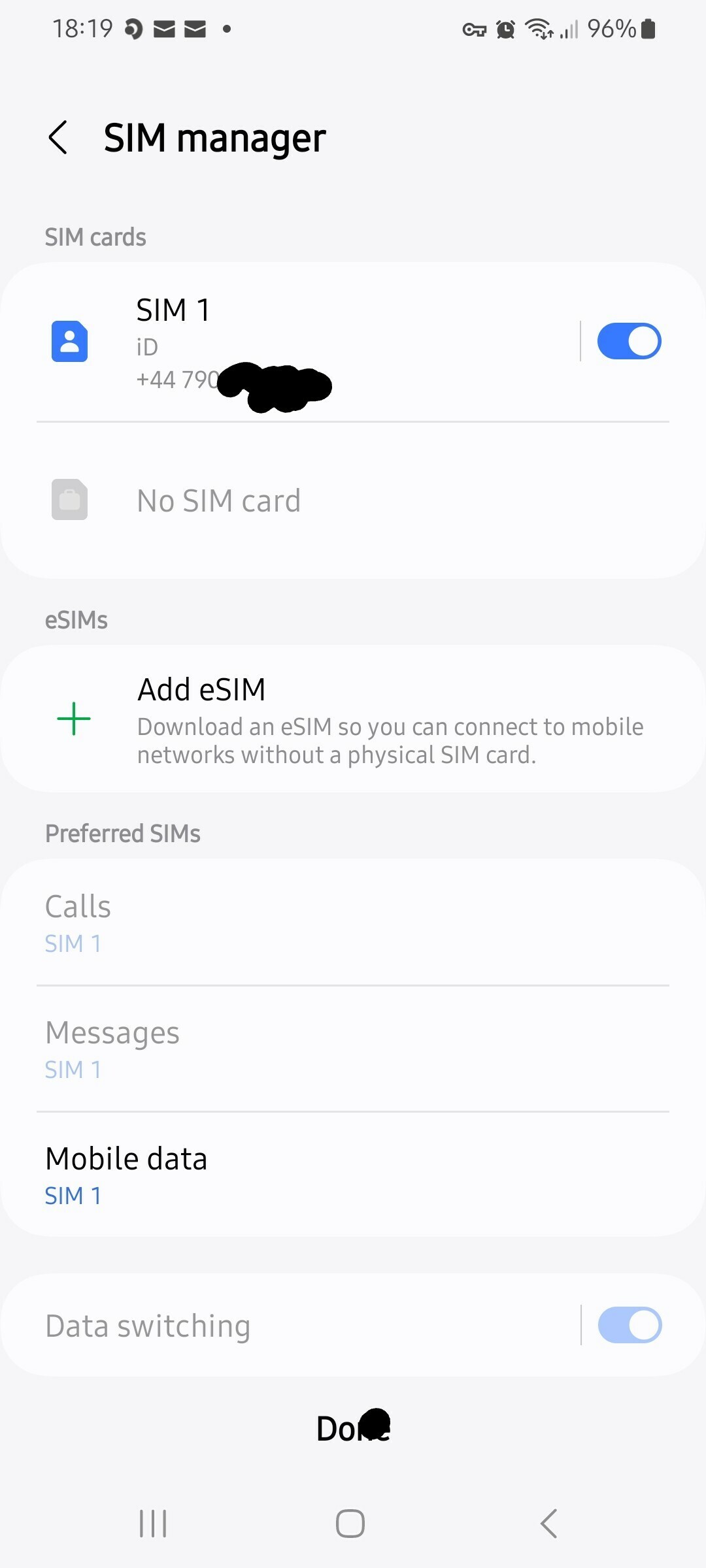Add an eSIM
Screen dimensions: 706x1568
tap(353, 719)
